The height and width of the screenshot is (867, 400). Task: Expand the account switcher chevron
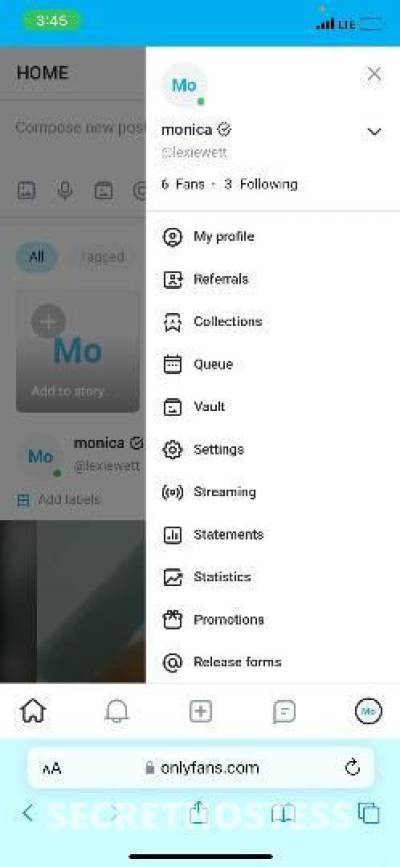click(375, 132)
